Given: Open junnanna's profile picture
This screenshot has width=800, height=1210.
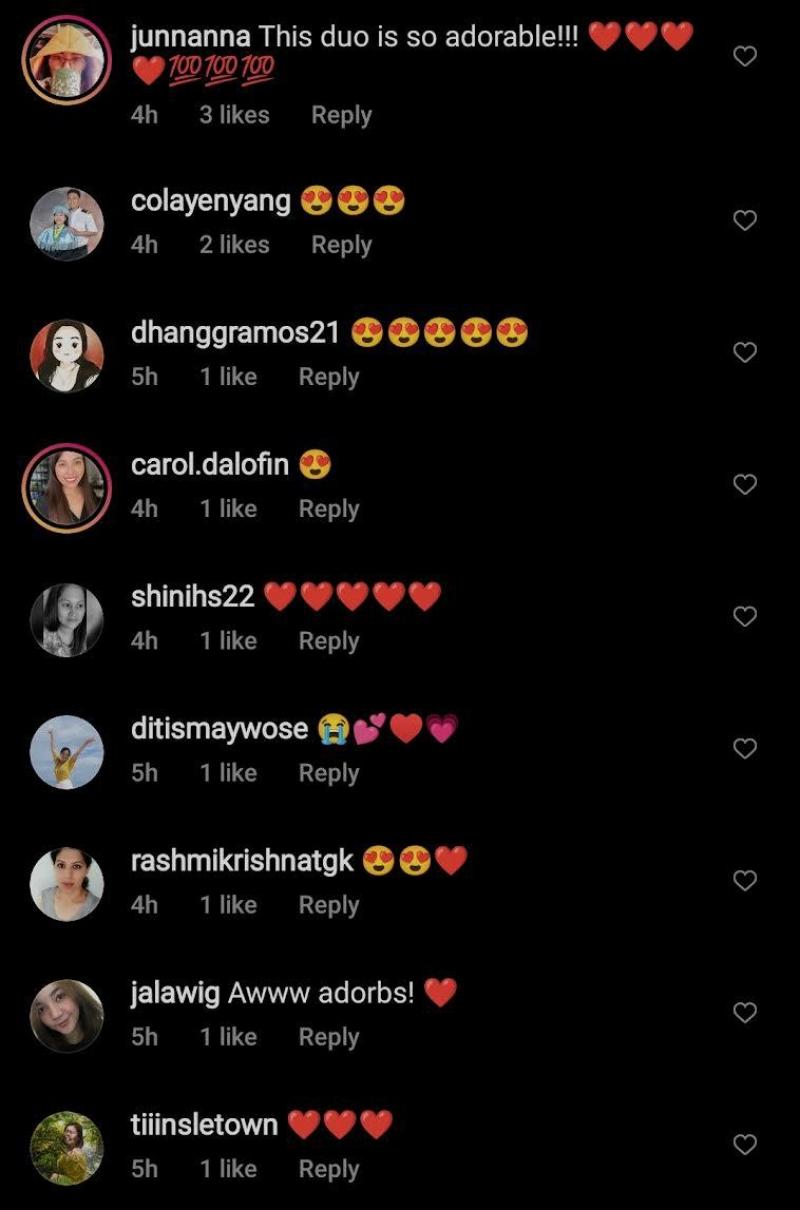Looking at the screenshot, I should pyautogui.click(x=67, y=60).
